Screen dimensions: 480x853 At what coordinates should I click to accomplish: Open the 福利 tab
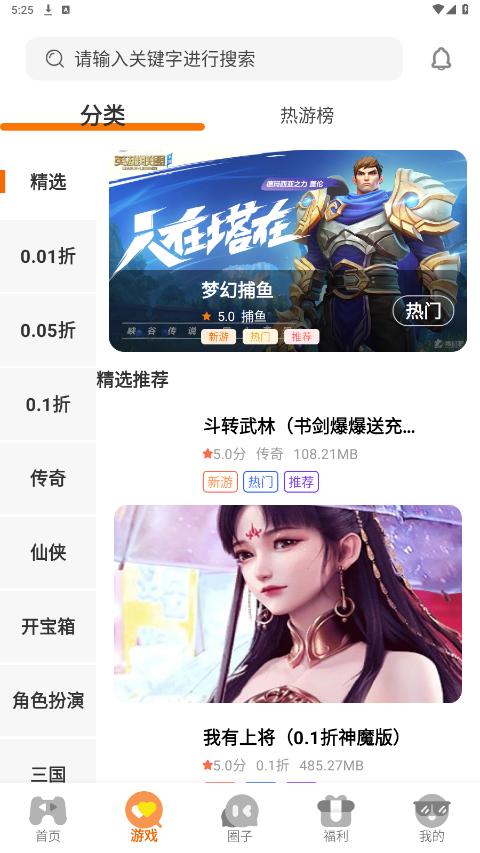pos(336,819)
